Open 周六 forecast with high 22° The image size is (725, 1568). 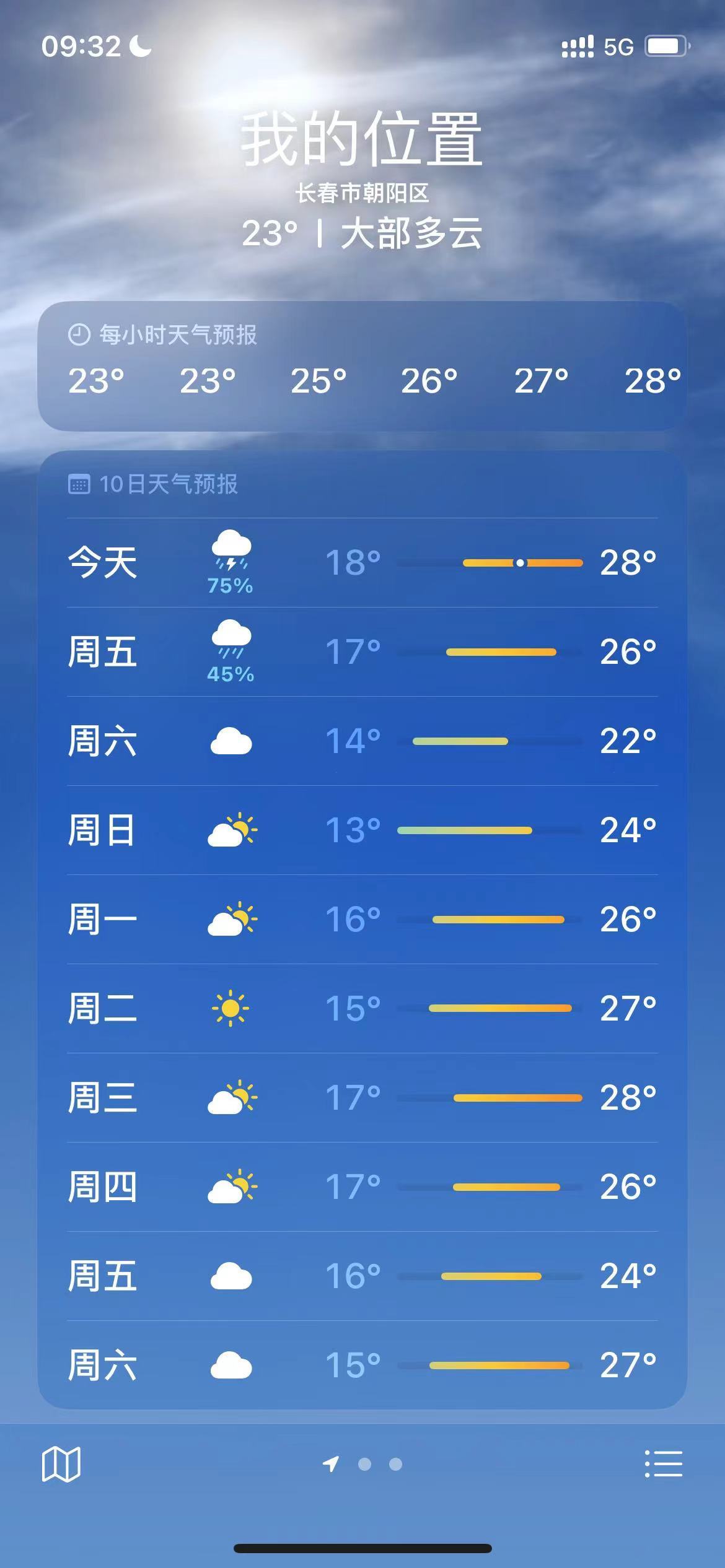[x=362, y=741]
